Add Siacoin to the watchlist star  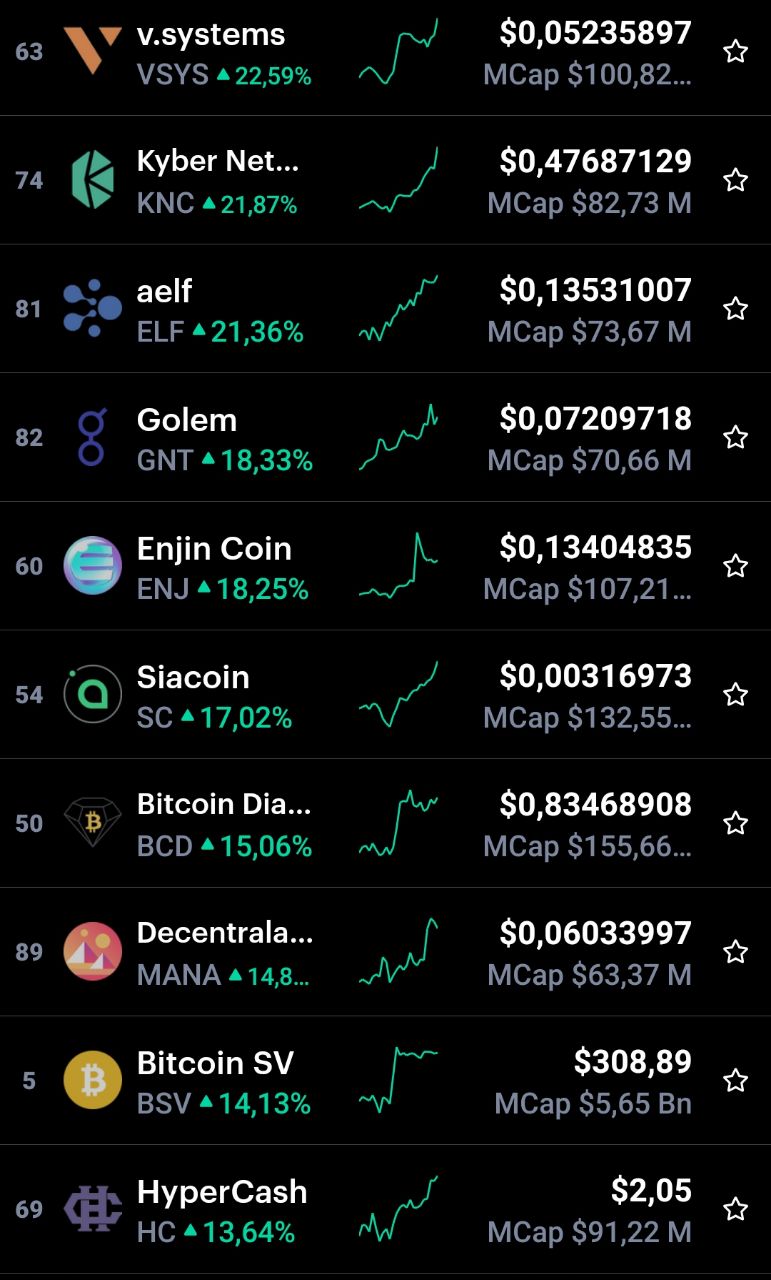point(735,695)
